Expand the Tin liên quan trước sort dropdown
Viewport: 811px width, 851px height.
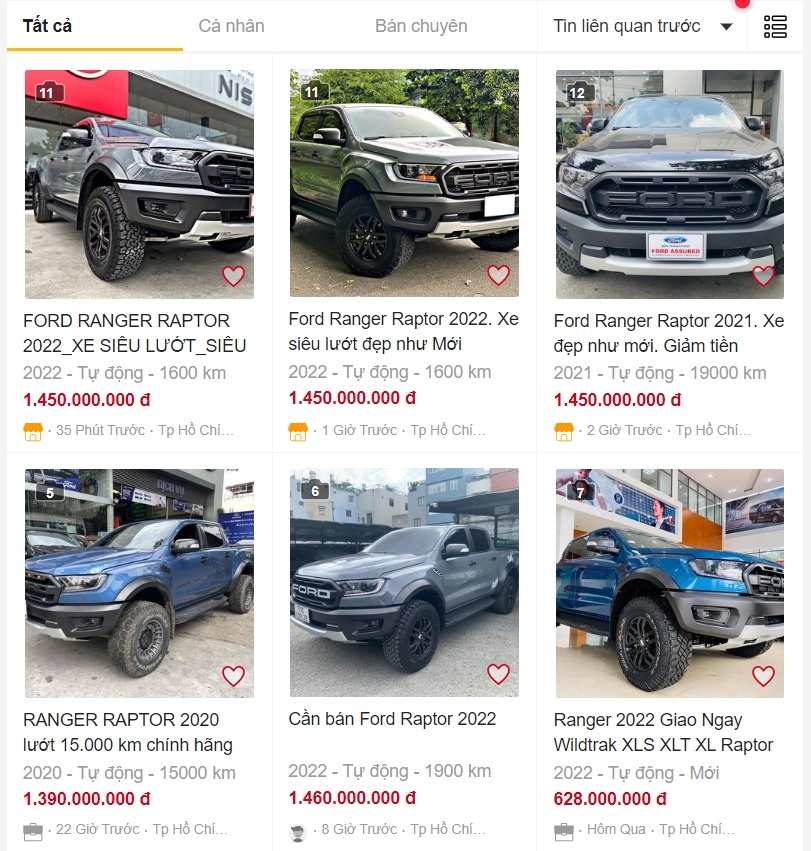coord(643,26)
